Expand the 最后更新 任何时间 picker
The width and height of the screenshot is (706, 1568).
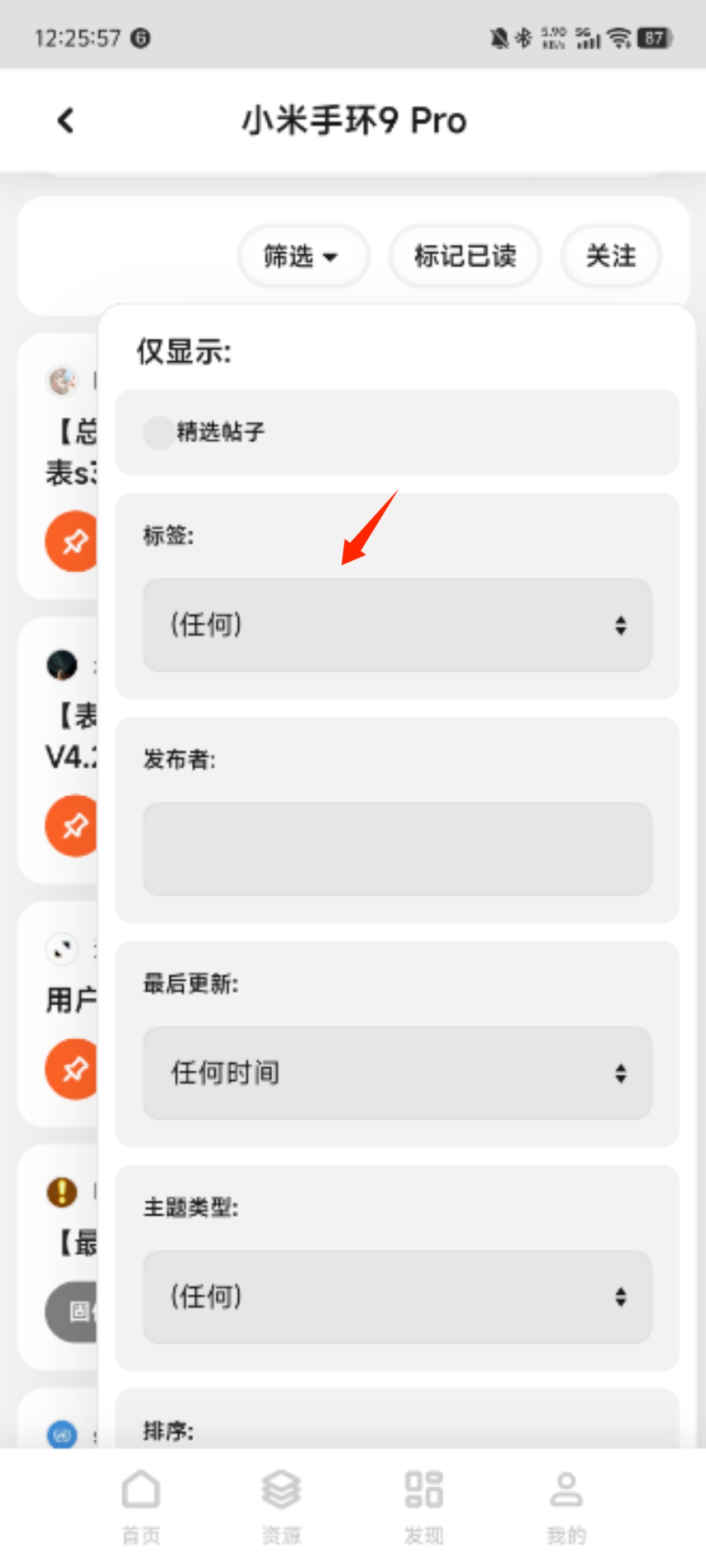tap(397, 1072)
